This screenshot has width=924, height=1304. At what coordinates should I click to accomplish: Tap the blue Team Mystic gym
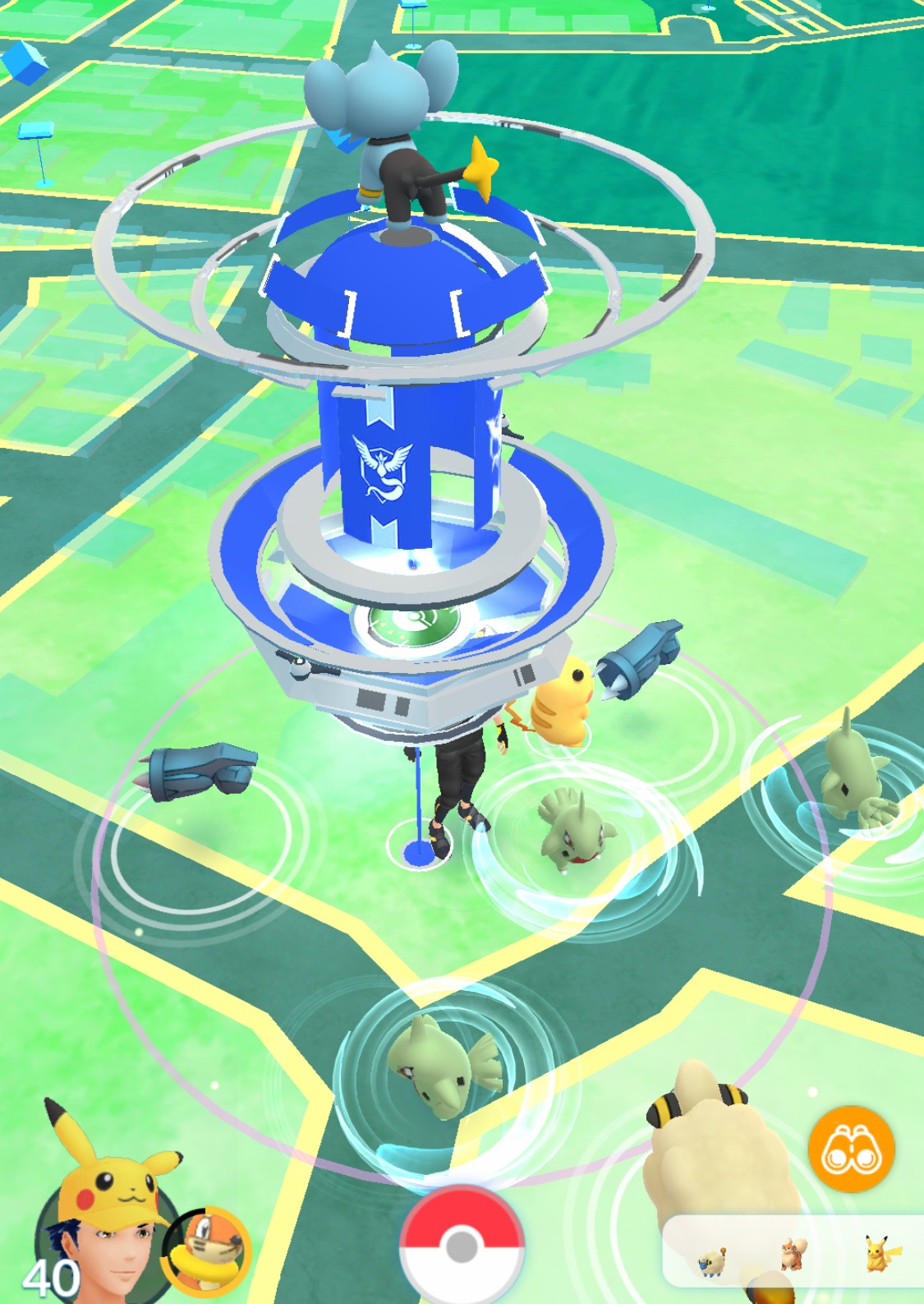coord(411,460)
